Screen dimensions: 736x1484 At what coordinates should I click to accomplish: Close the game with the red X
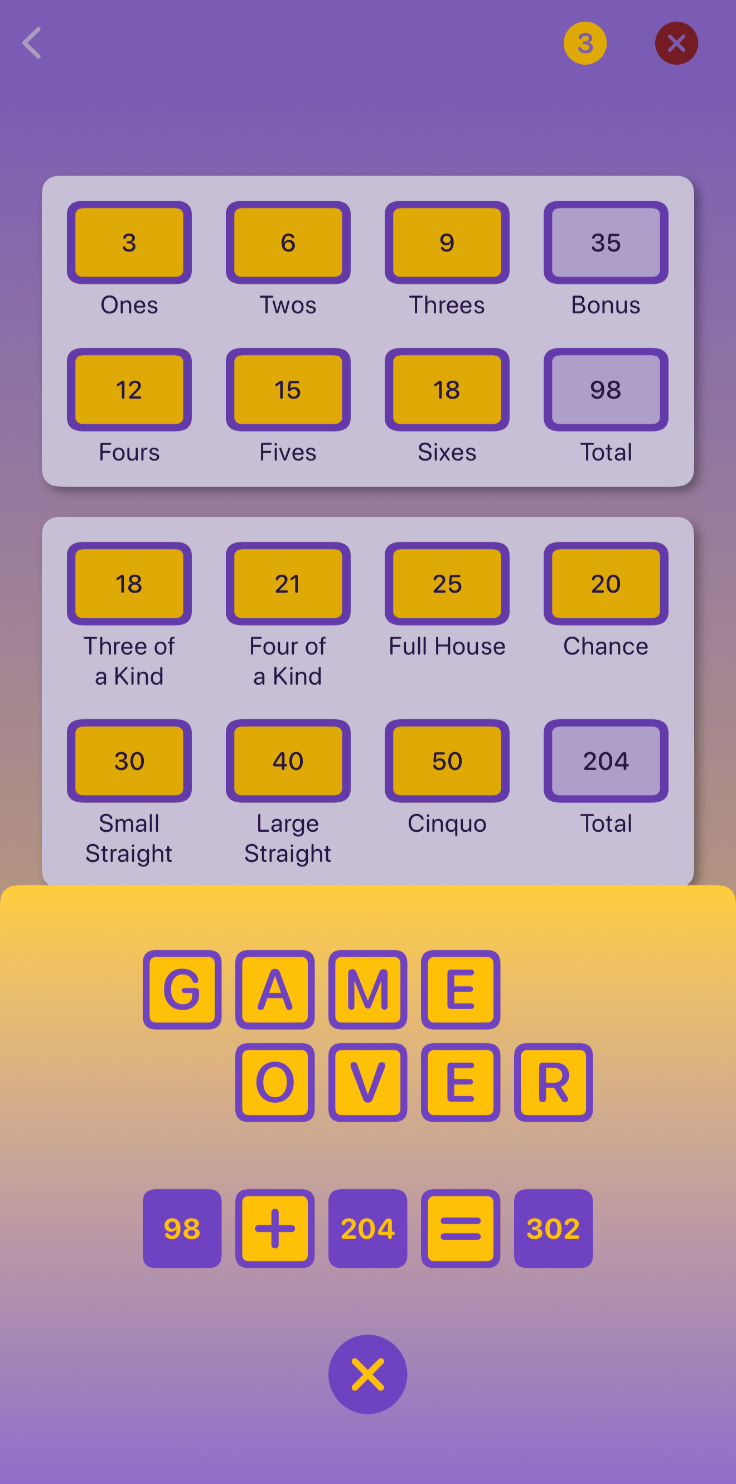[x=676, y=43]
